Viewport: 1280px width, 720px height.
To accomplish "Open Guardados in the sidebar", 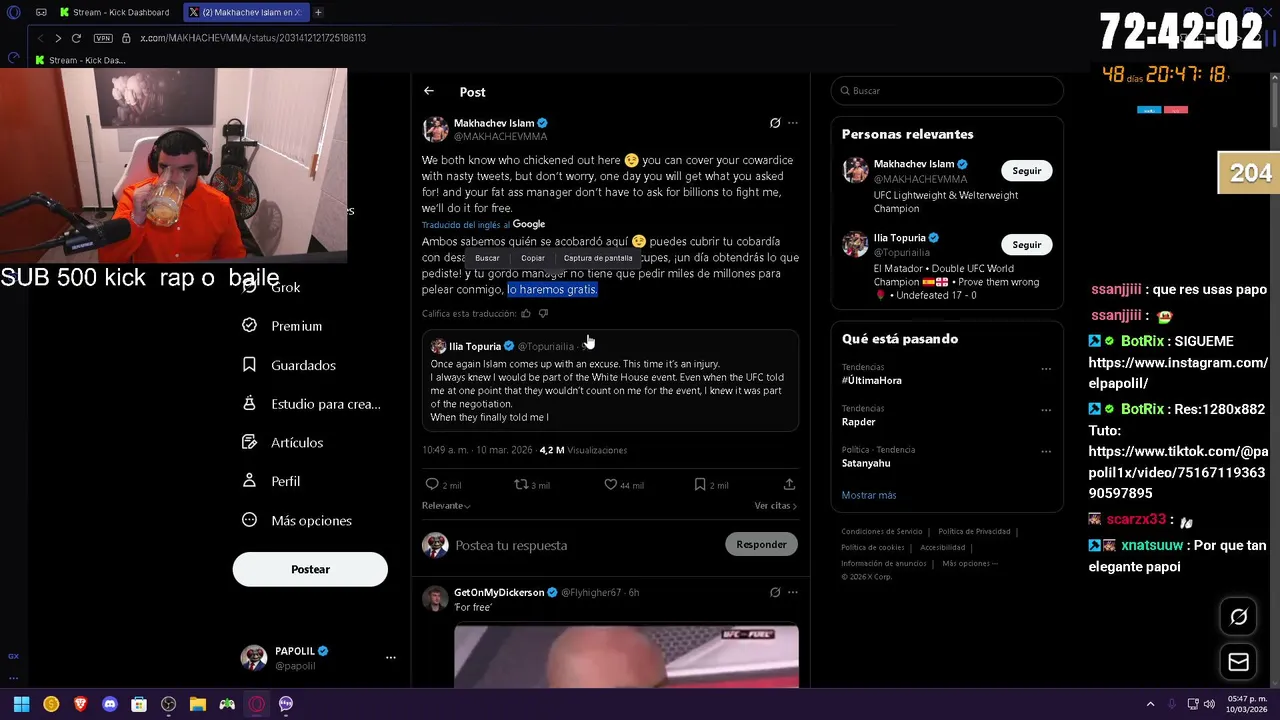I will (x=303, y=365).
